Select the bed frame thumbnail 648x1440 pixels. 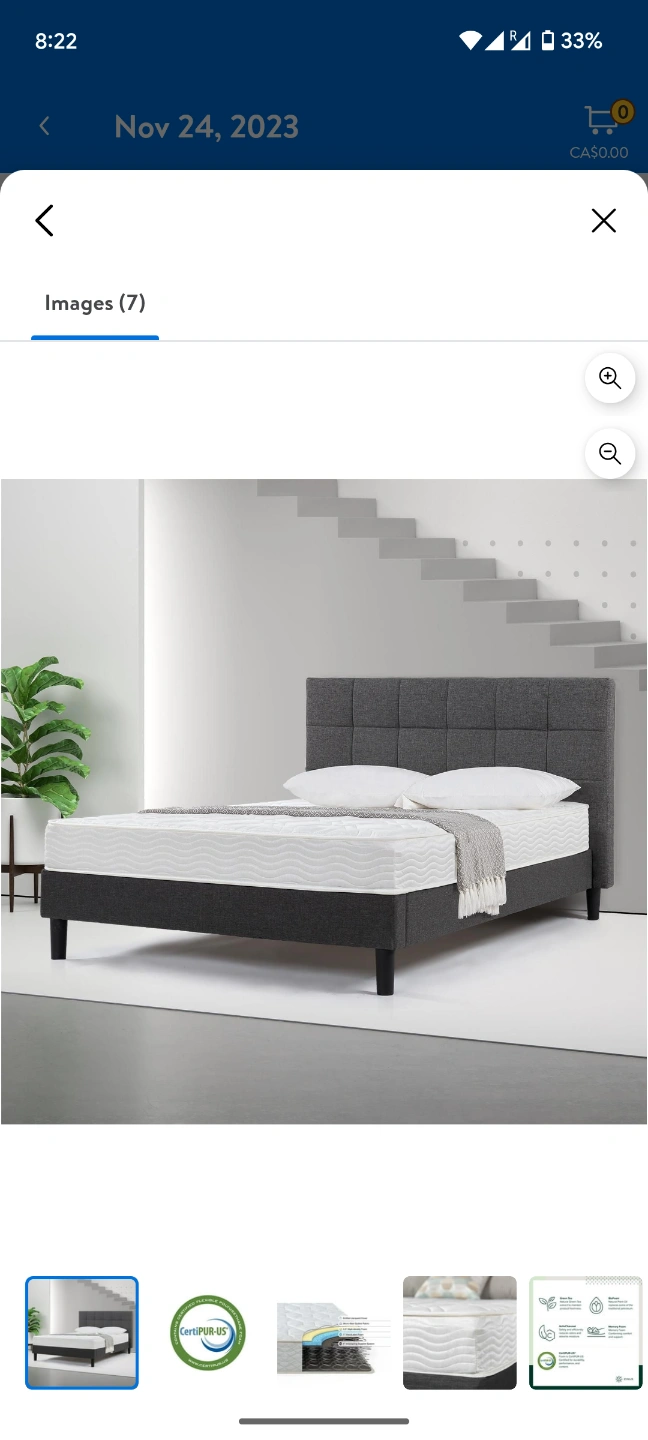click(x=82, y=1333)
